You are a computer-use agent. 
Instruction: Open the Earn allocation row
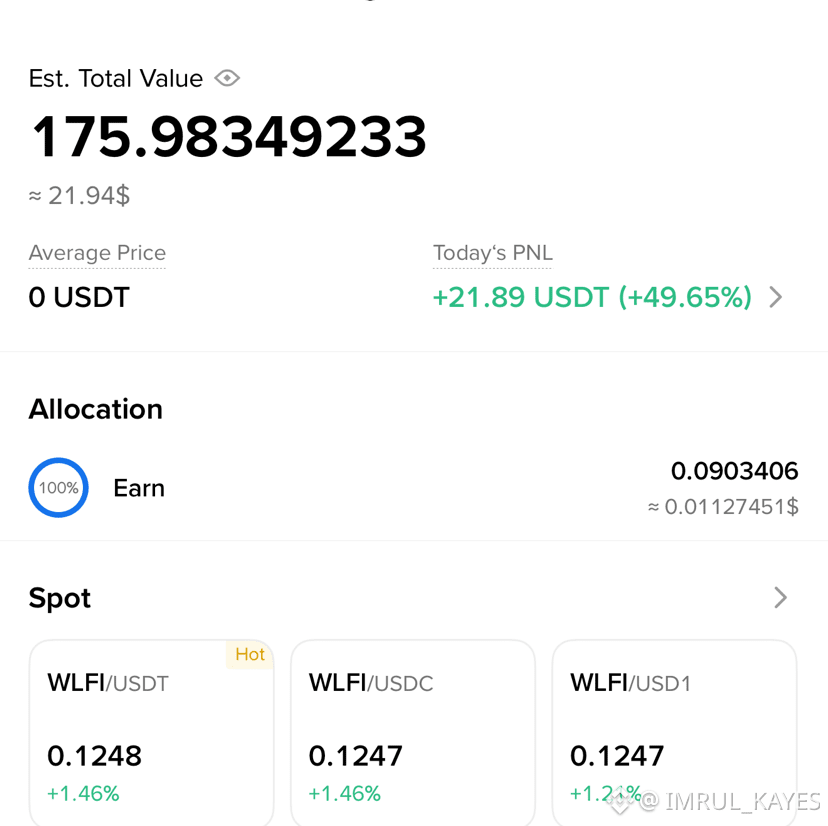pos(414,488)
